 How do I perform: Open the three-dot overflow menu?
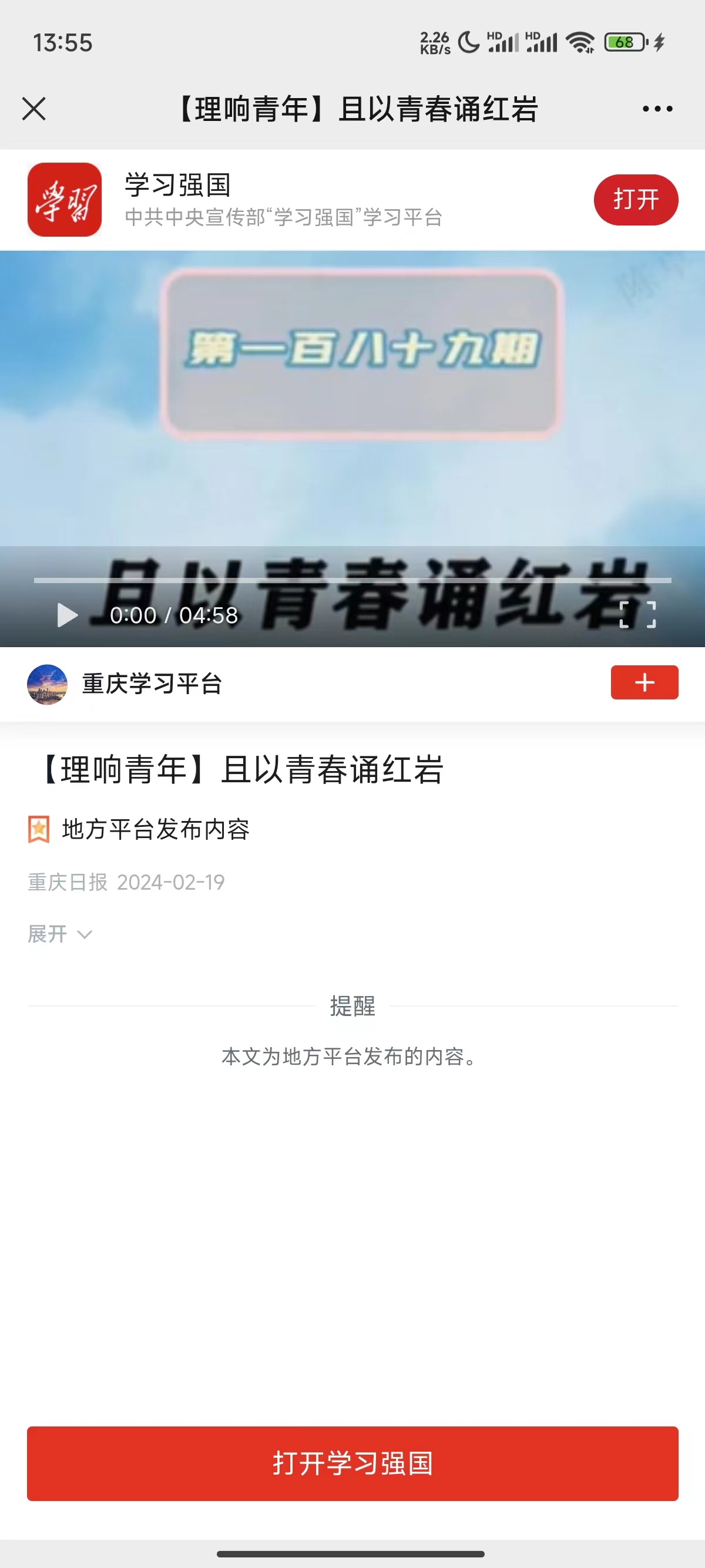[x=657, y=110]
